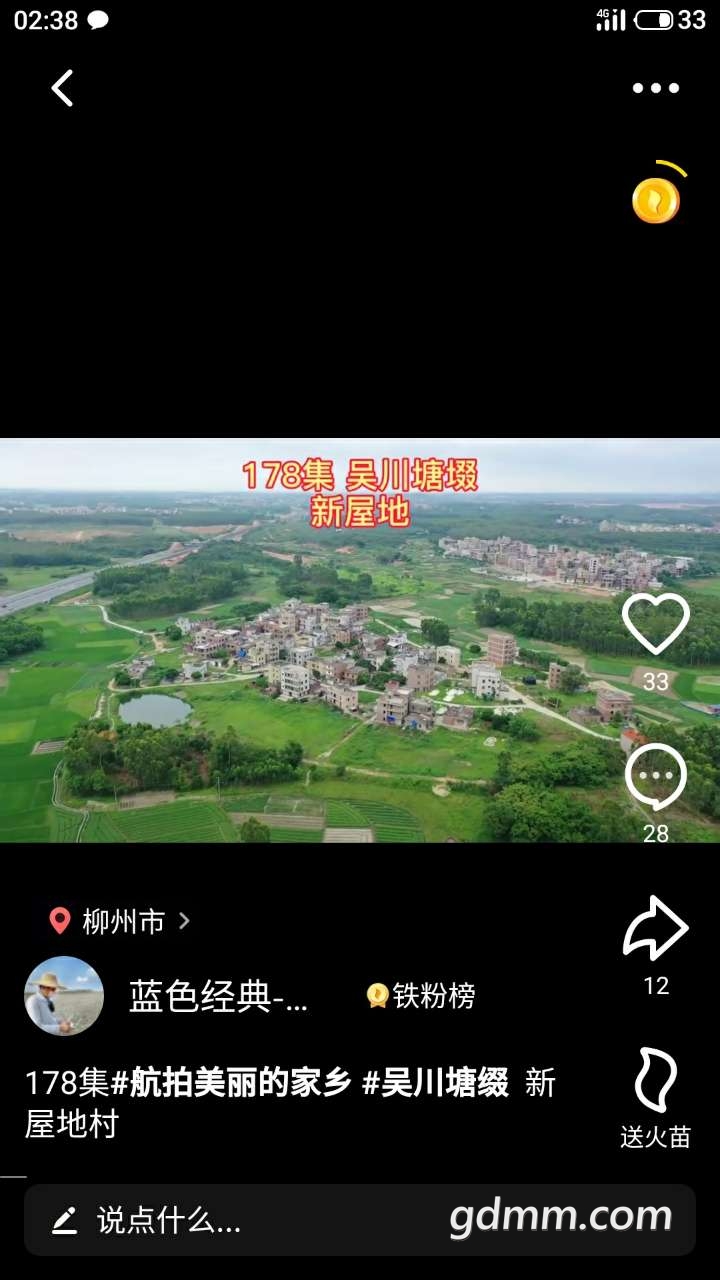
Task: Open the 柳州市 location link
Action: (122, 921)
